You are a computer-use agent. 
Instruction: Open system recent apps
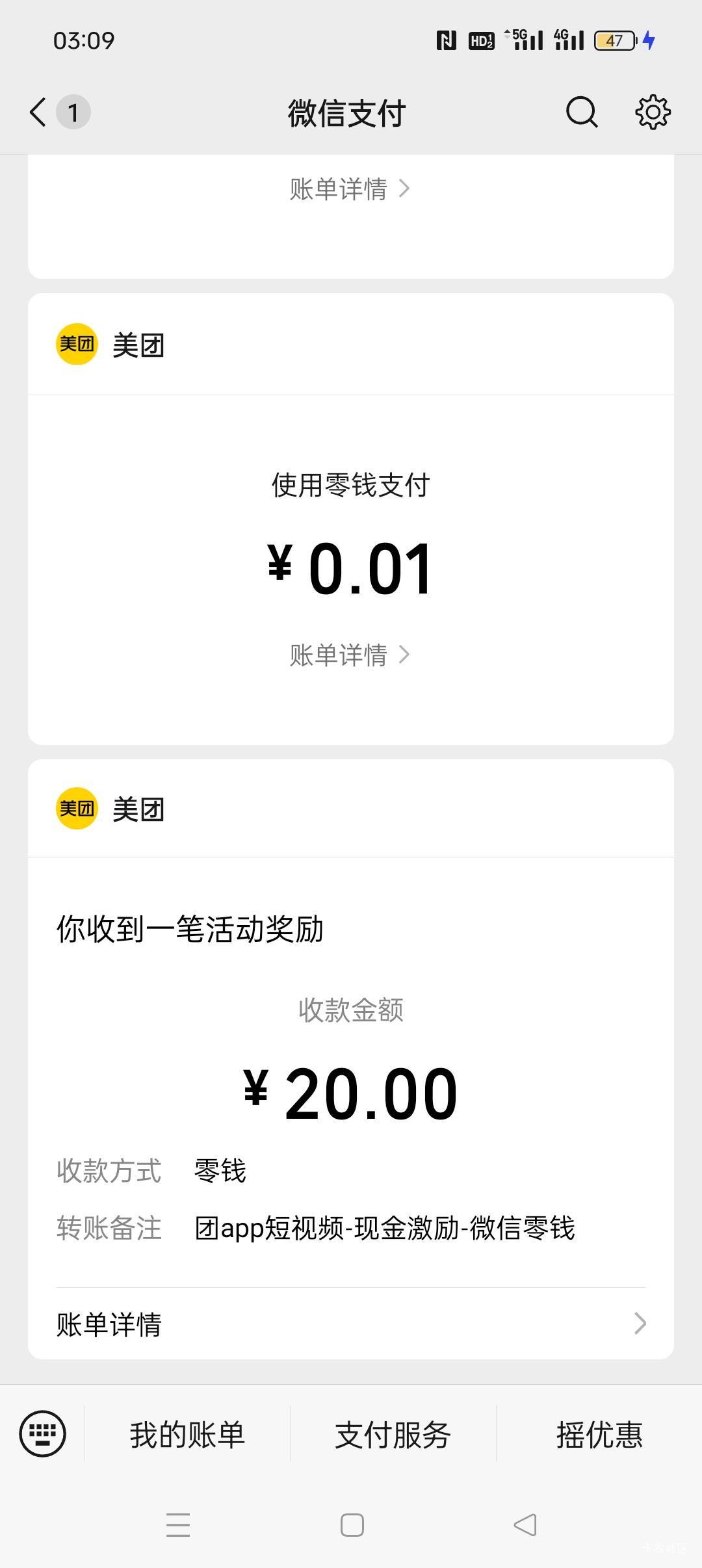point(178,1525)
